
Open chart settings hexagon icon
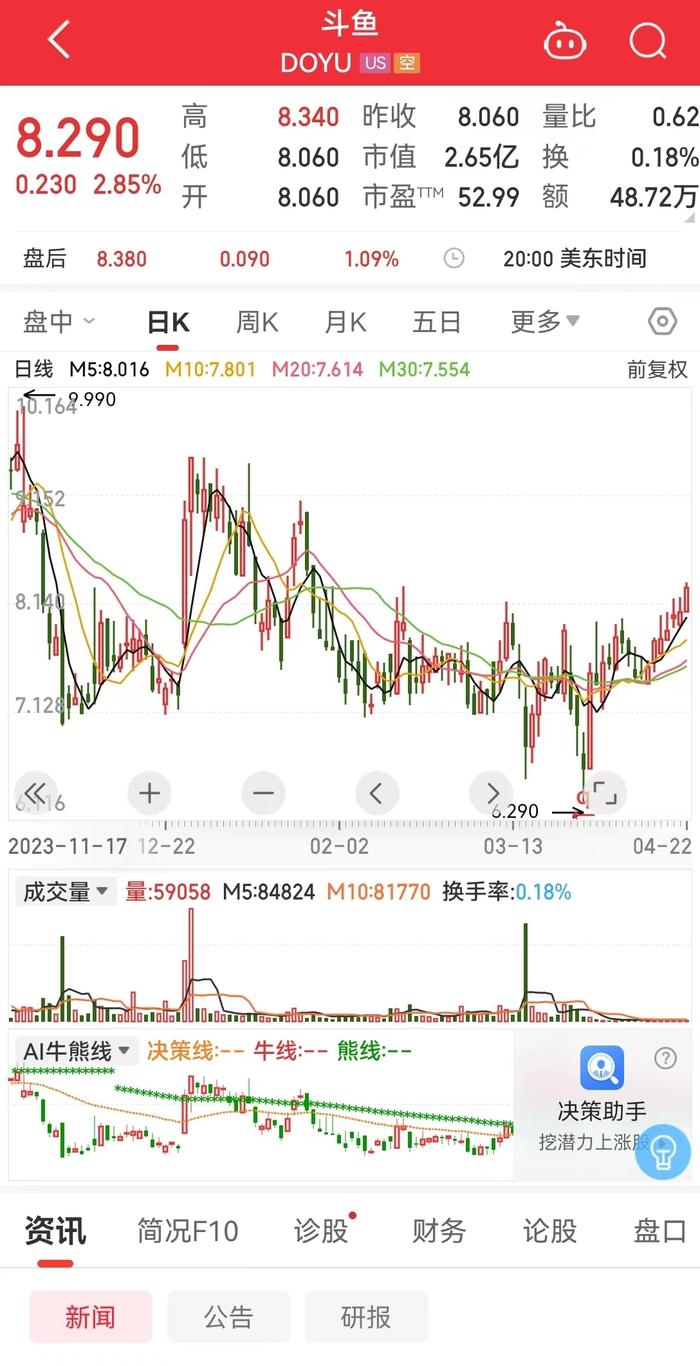coord(662,321)
